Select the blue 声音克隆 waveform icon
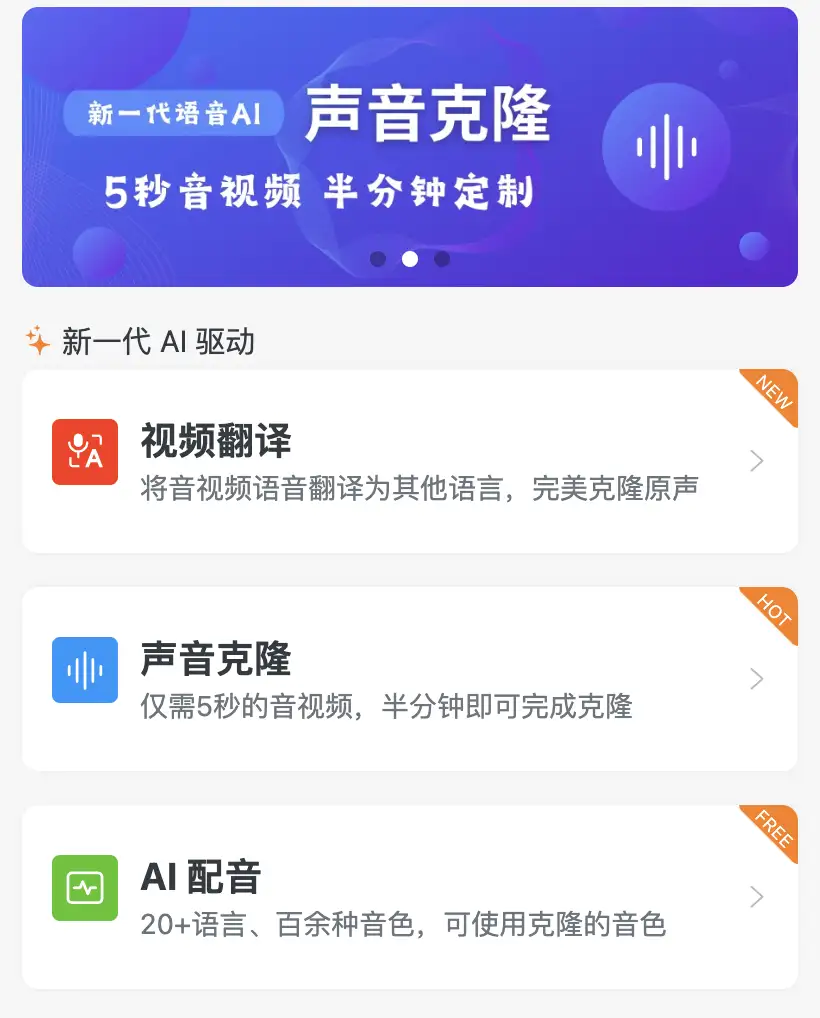This screenshot has width=820, height=1018. coord(85,670)
